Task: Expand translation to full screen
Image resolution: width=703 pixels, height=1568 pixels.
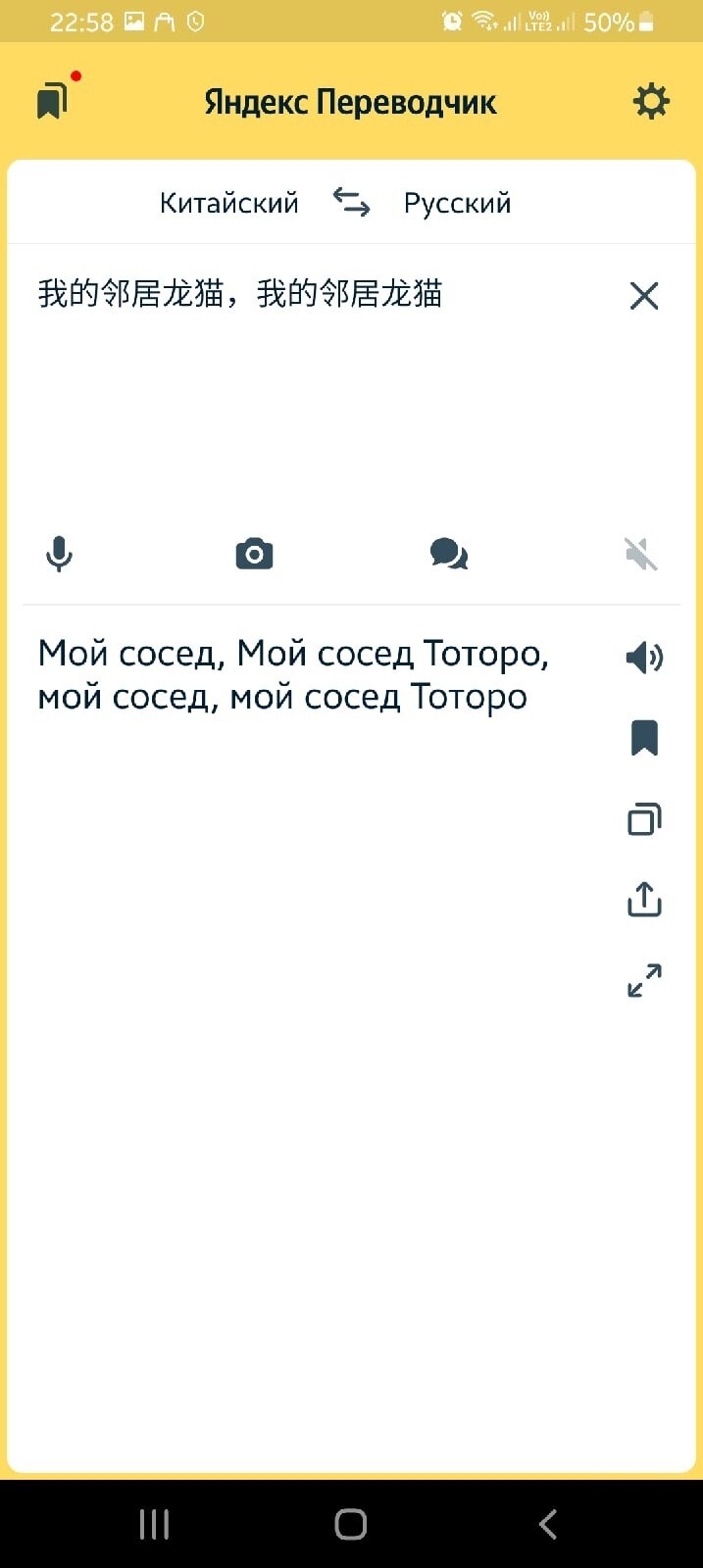Action: 644,980
